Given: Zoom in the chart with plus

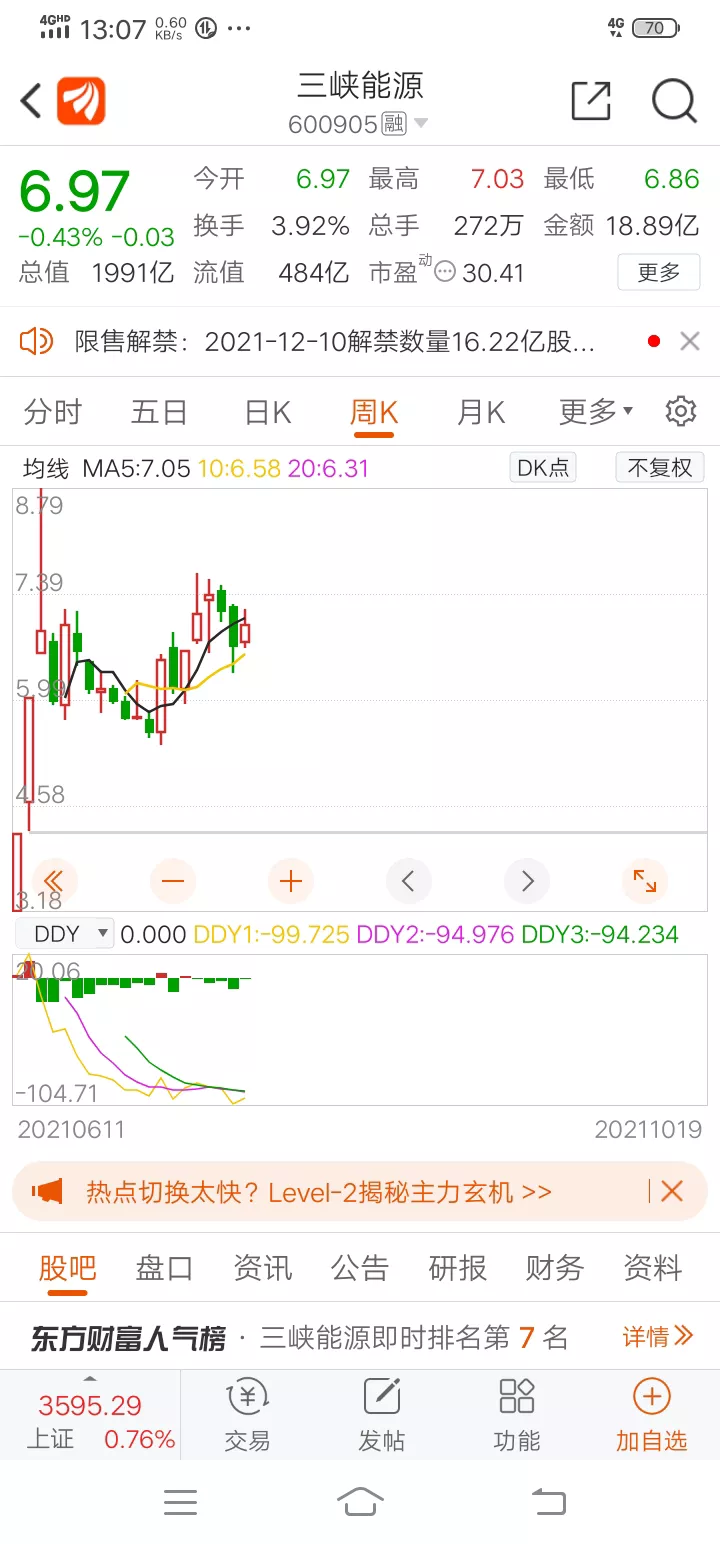Looking at the screenshot, I should 290,881.
